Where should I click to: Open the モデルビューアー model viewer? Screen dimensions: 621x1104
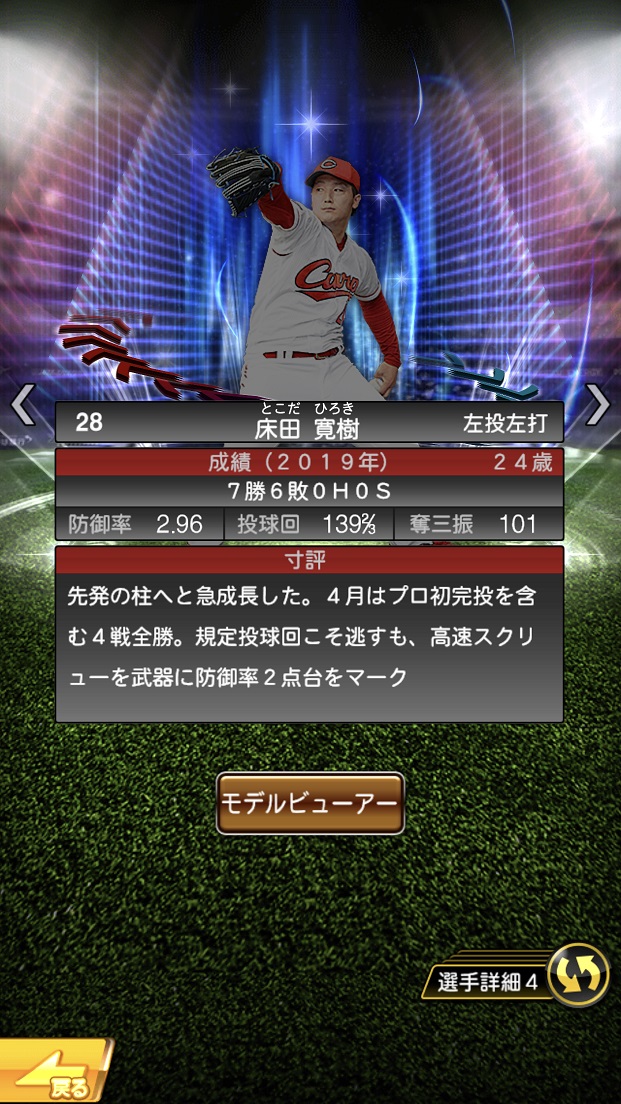(x=310, y=803)
